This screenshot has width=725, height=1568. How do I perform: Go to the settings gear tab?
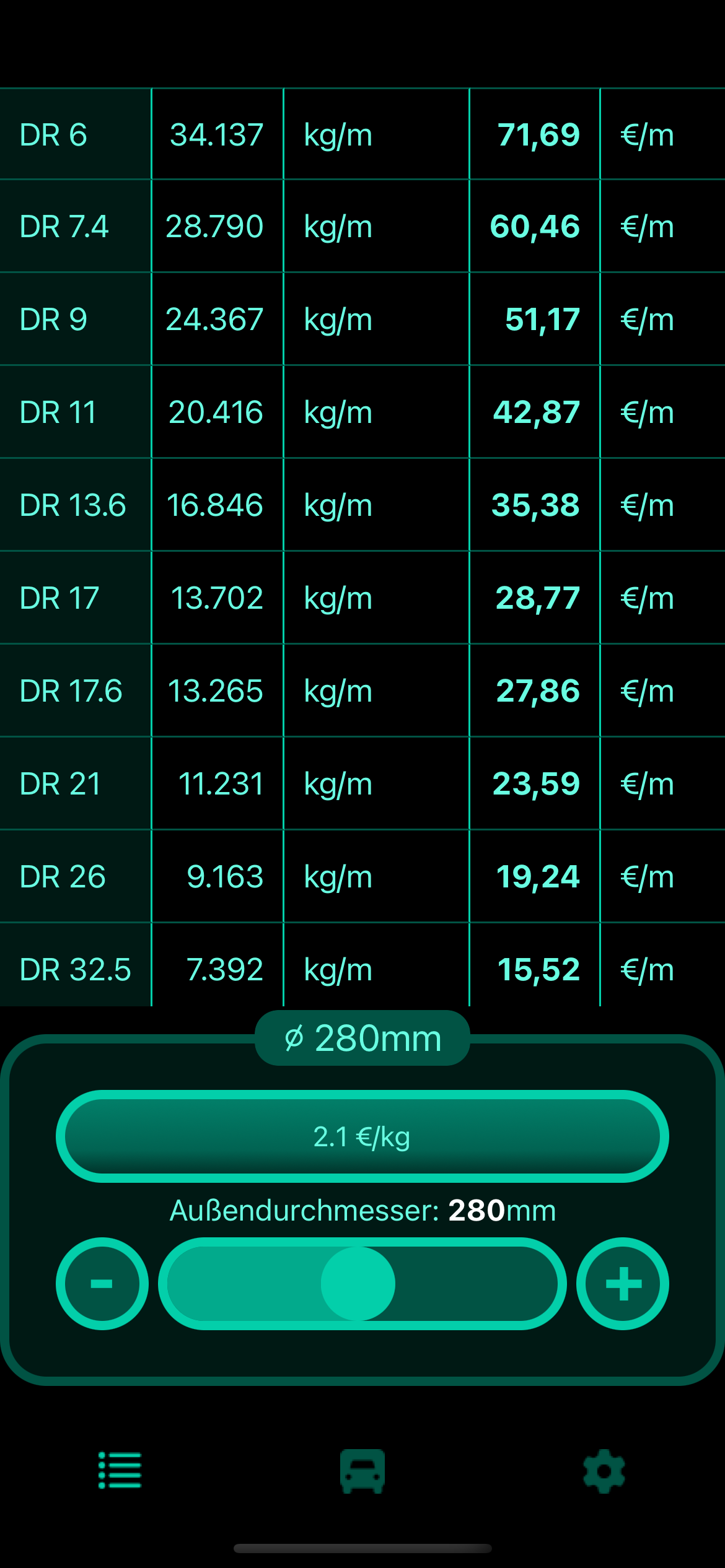pyautogui.click(x=604, y=1471)
